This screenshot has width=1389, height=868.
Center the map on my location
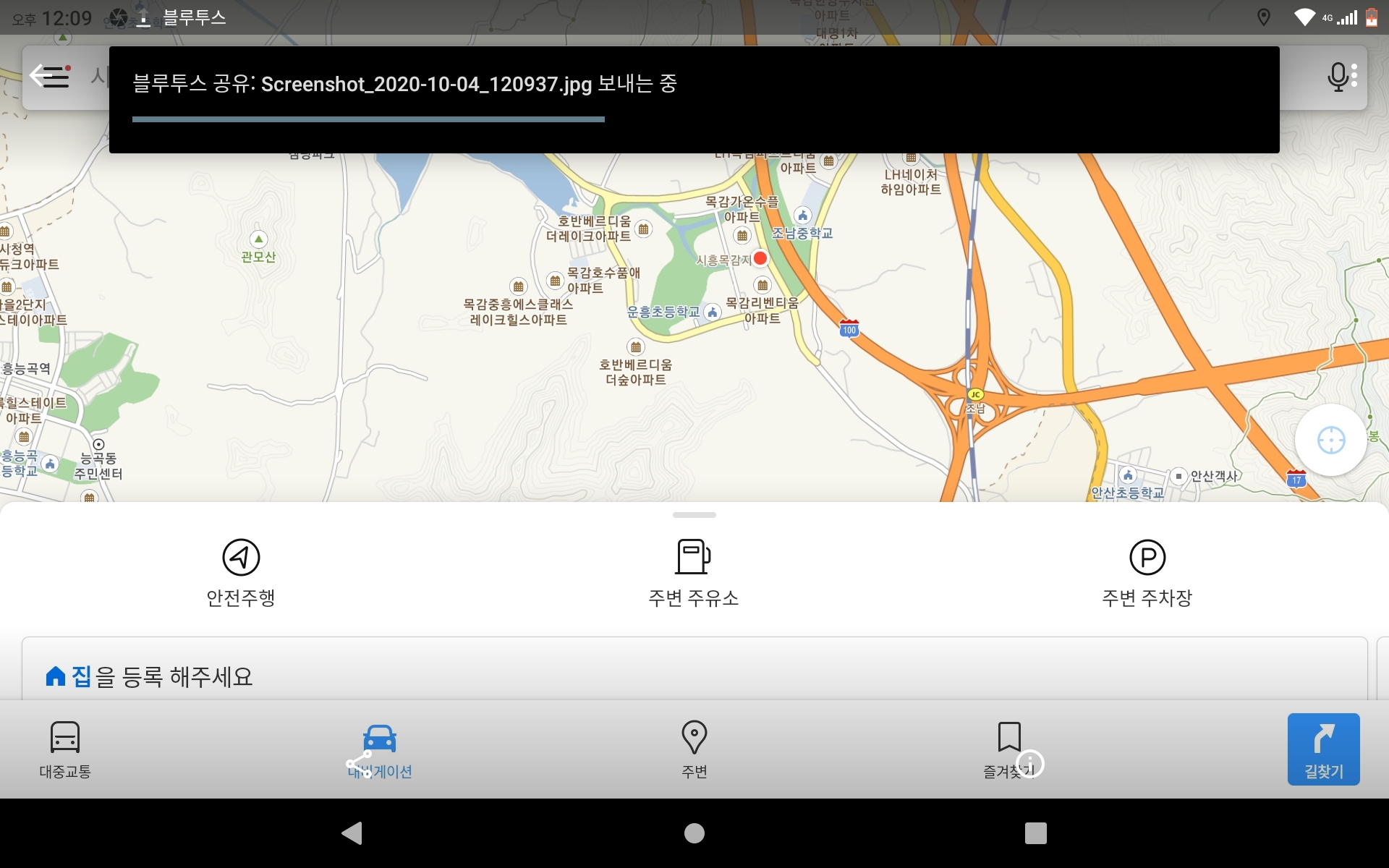coord(1330,440)
